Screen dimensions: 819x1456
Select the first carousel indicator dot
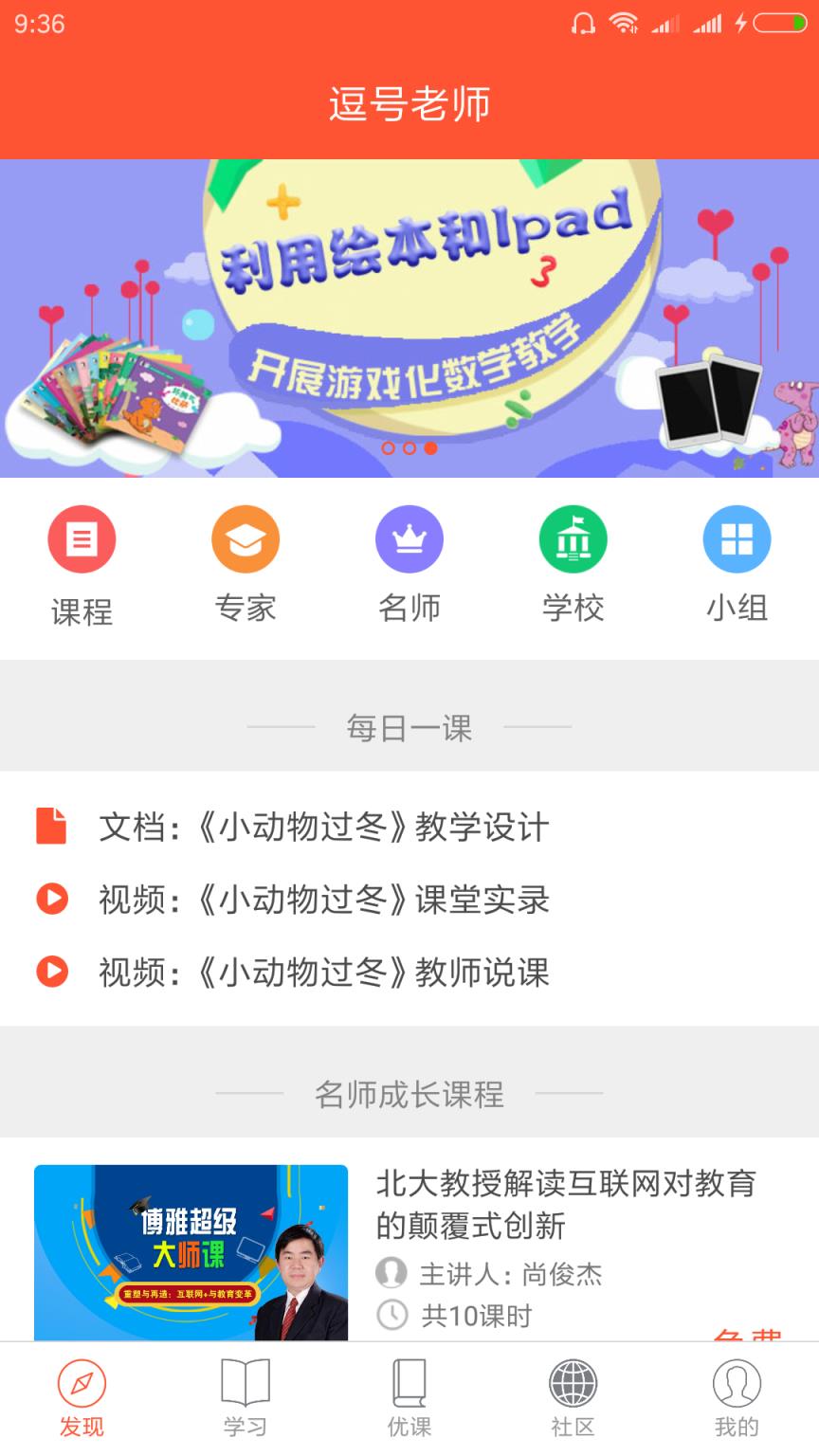[x=391, y=449]
